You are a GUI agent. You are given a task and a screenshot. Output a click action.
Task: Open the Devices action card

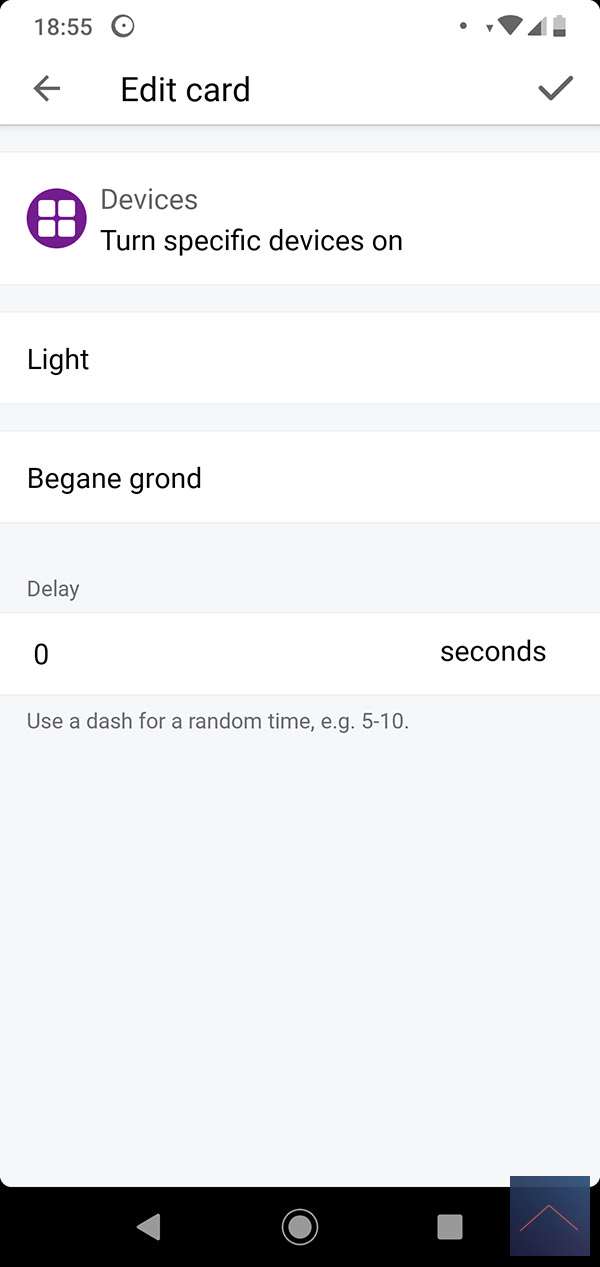[x=300, y=219]
